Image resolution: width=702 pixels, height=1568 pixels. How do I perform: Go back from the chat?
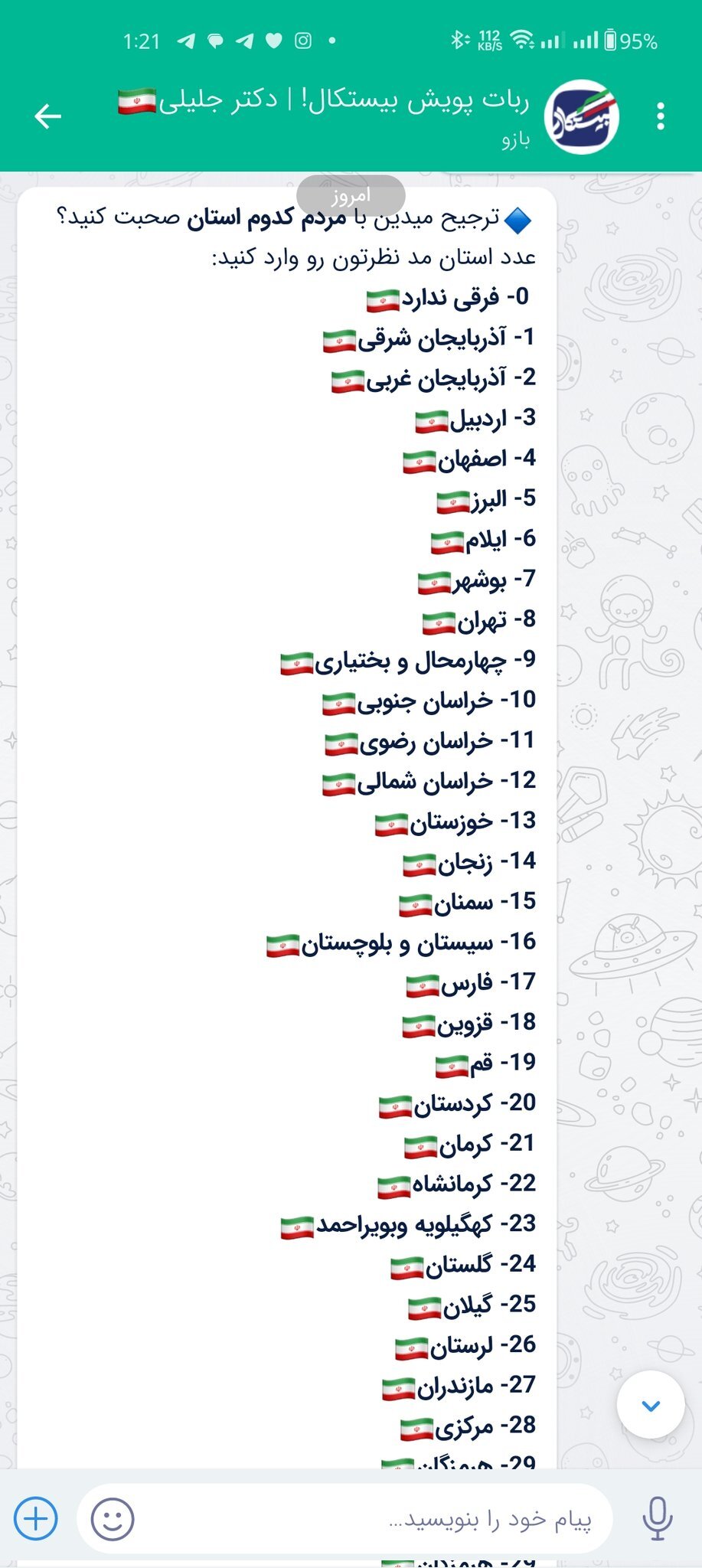(47, 116)
